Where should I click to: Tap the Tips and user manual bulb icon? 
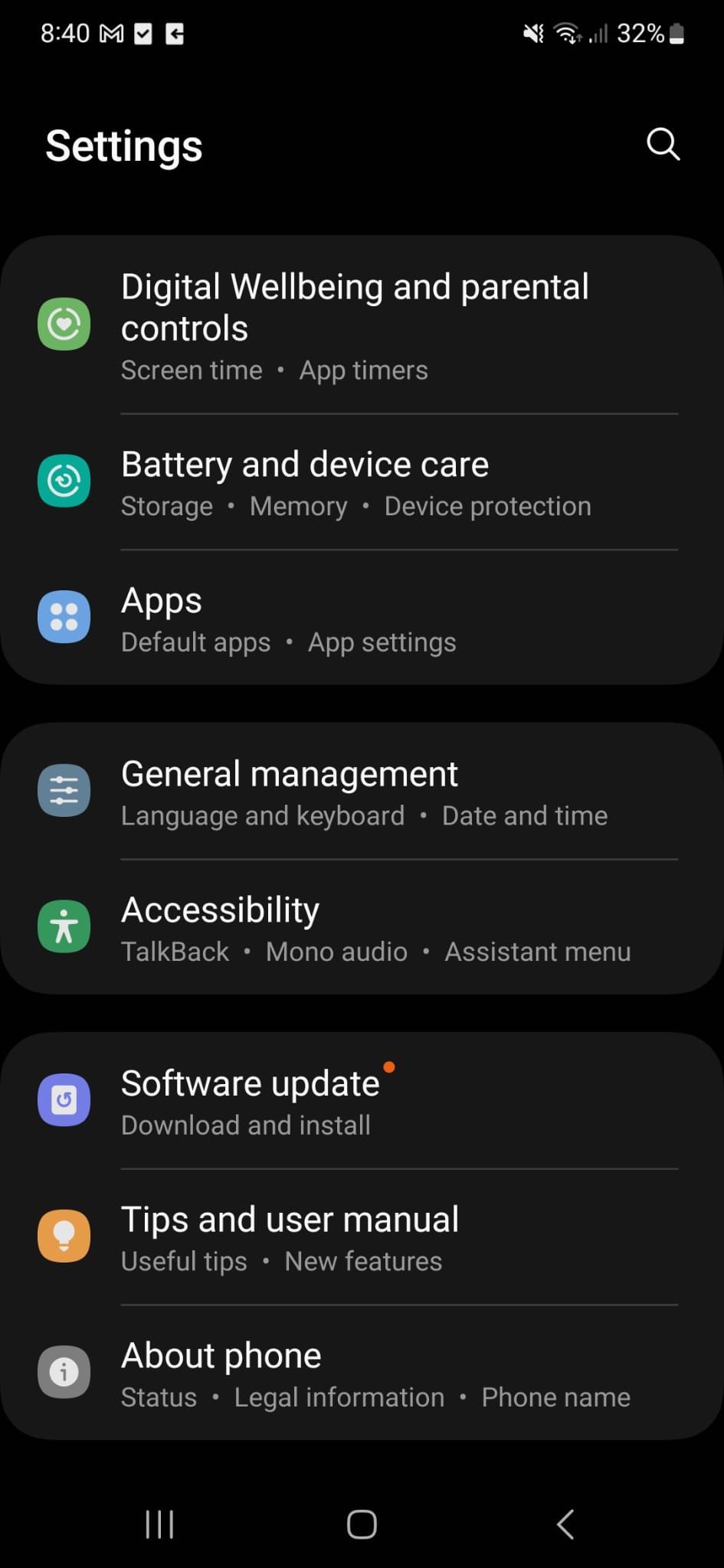[64, 1236]
